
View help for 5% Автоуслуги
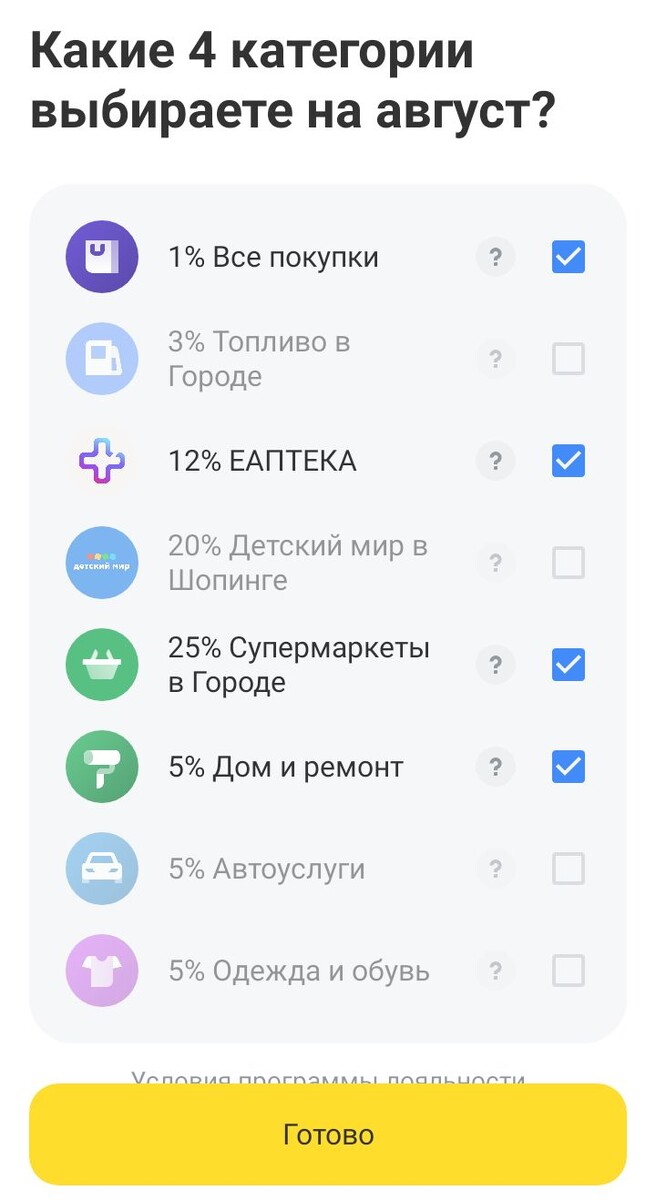495,869
